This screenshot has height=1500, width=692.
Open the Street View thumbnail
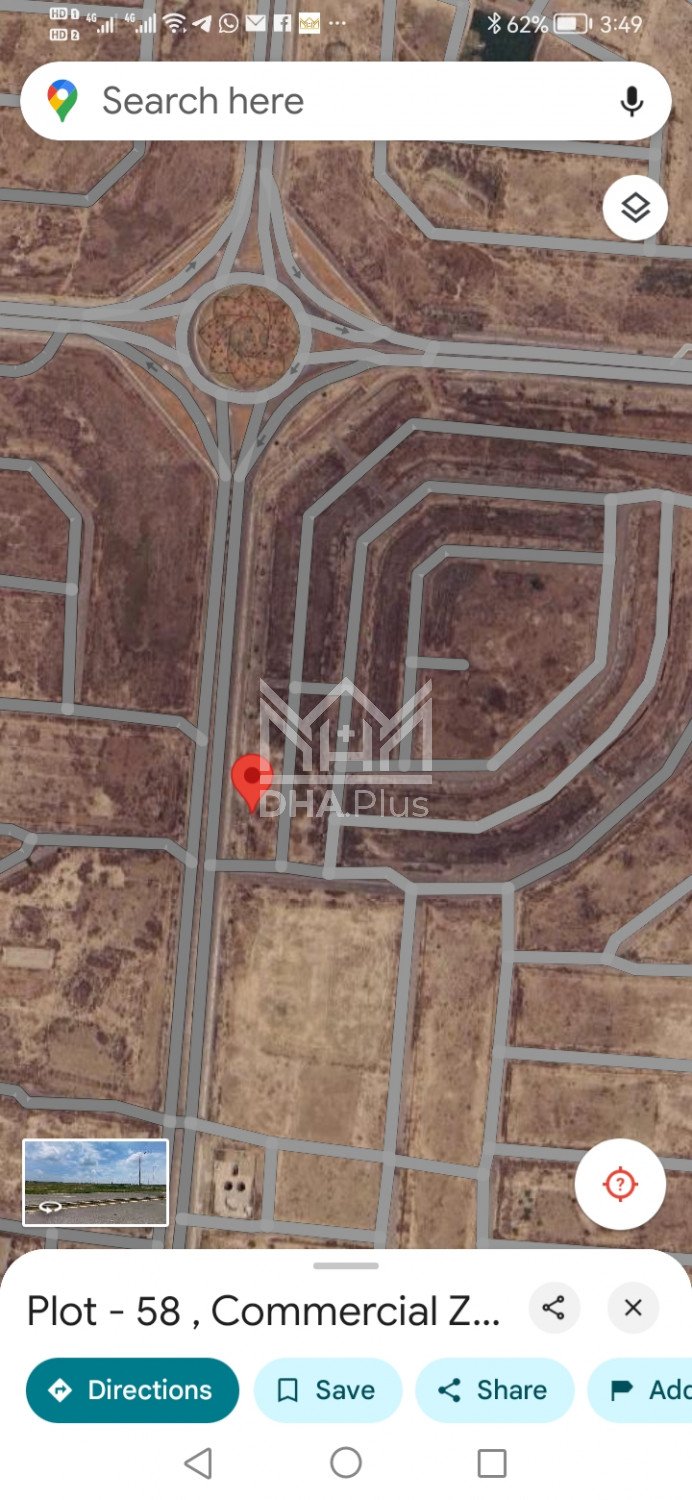coord(96,1183)
